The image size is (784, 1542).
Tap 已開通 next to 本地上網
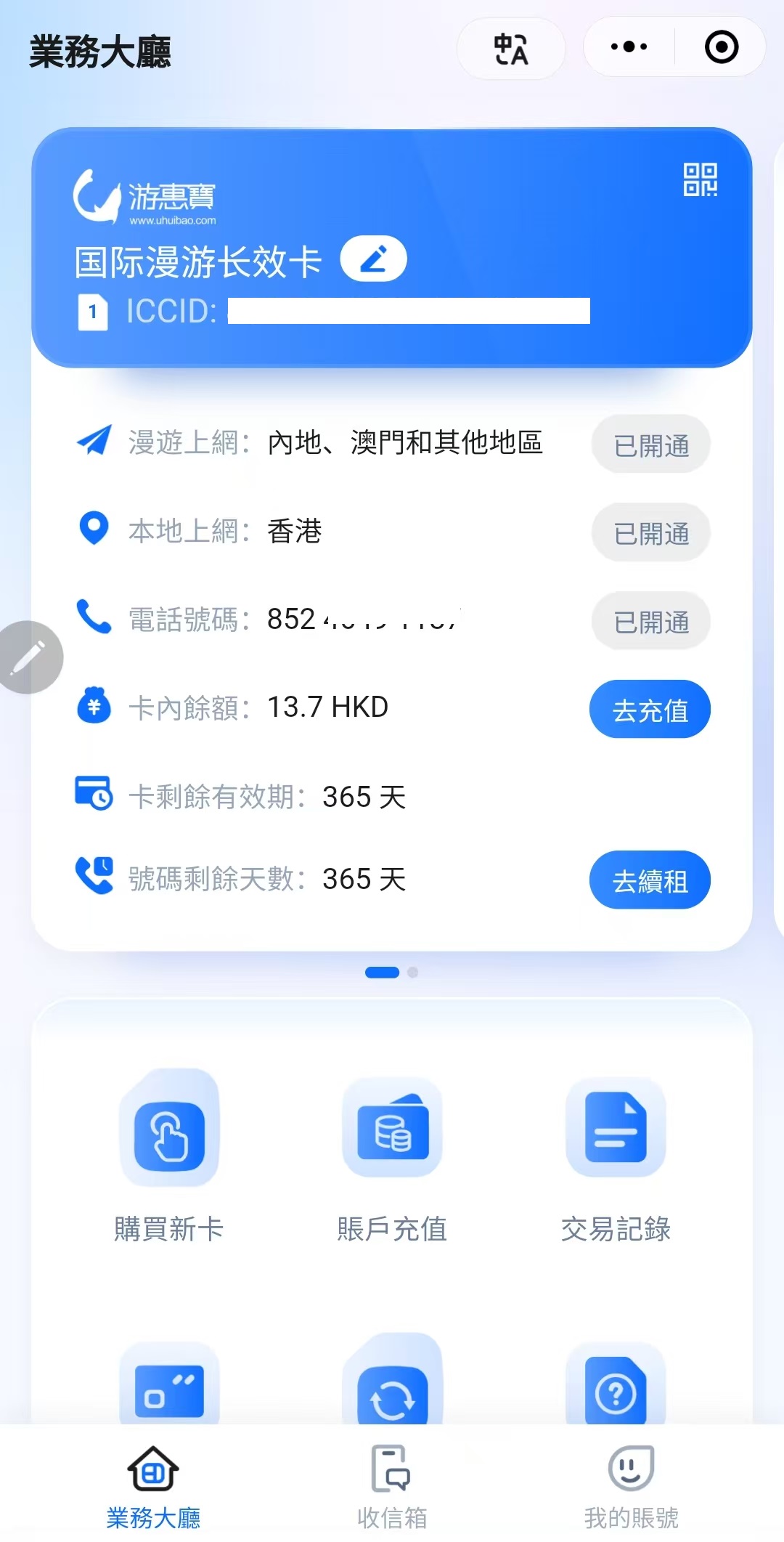[650, 533]
